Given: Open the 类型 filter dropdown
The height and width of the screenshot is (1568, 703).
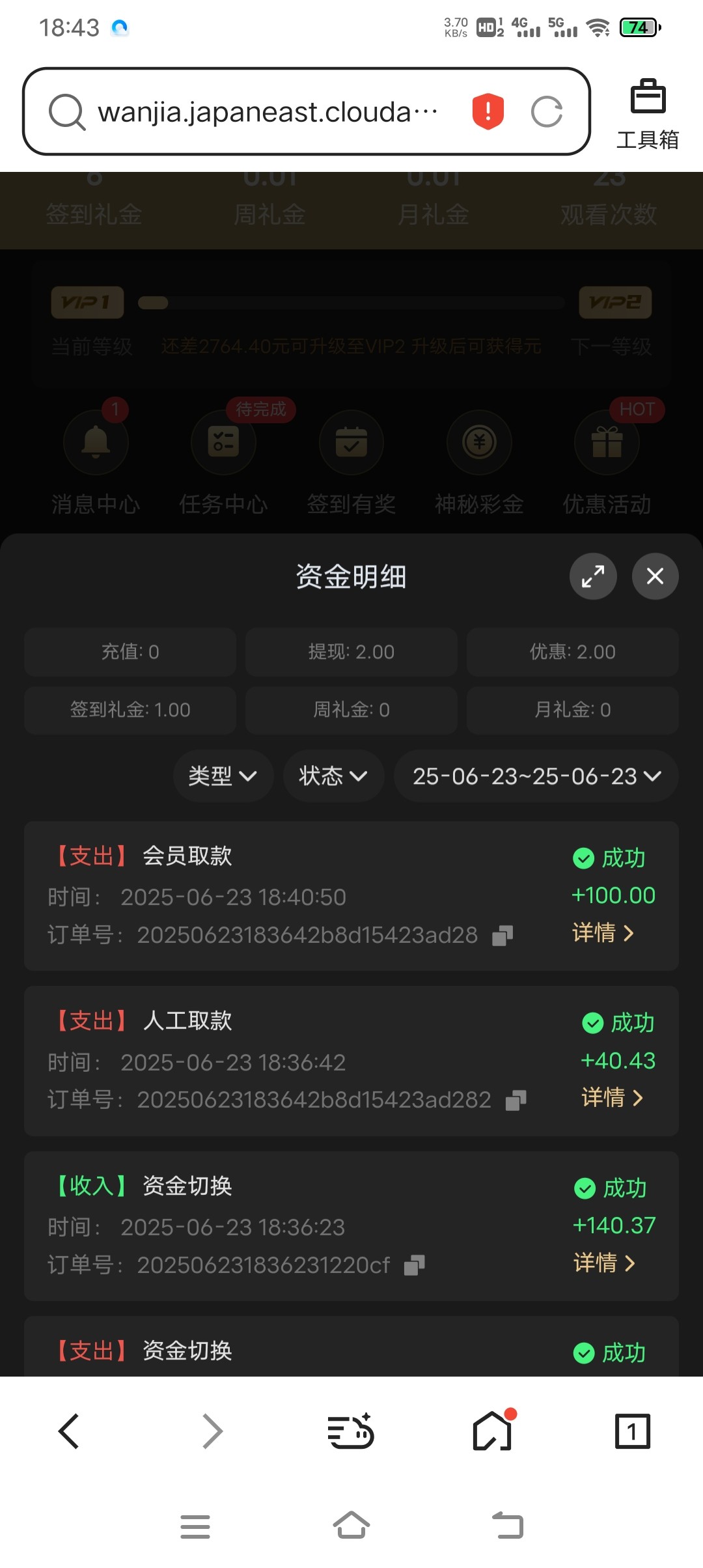Looking at the screenshot, I should coord(223,776).
